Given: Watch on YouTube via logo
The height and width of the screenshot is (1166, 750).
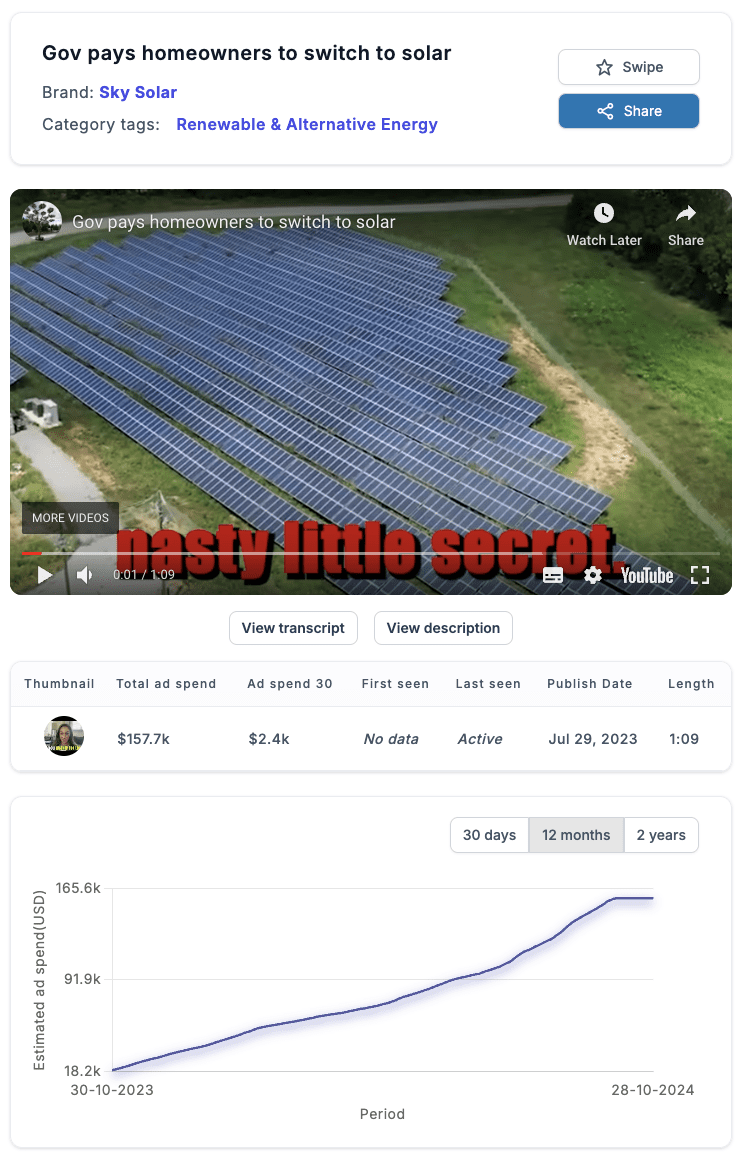Looking at the screenshot, I should point(647,575).
